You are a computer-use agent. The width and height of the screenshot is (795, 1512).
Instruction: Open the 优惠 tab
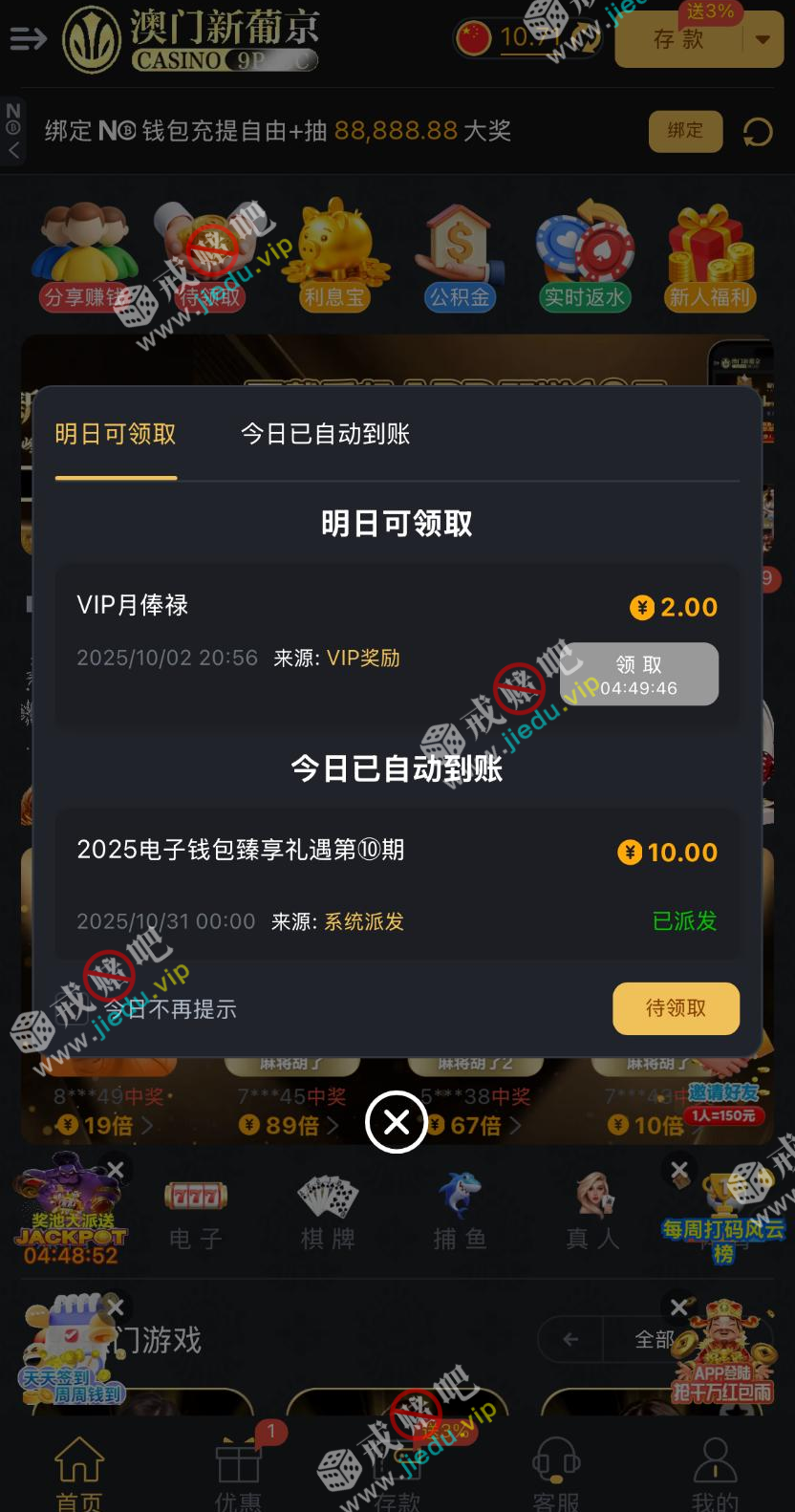[x=238, y=1472]
